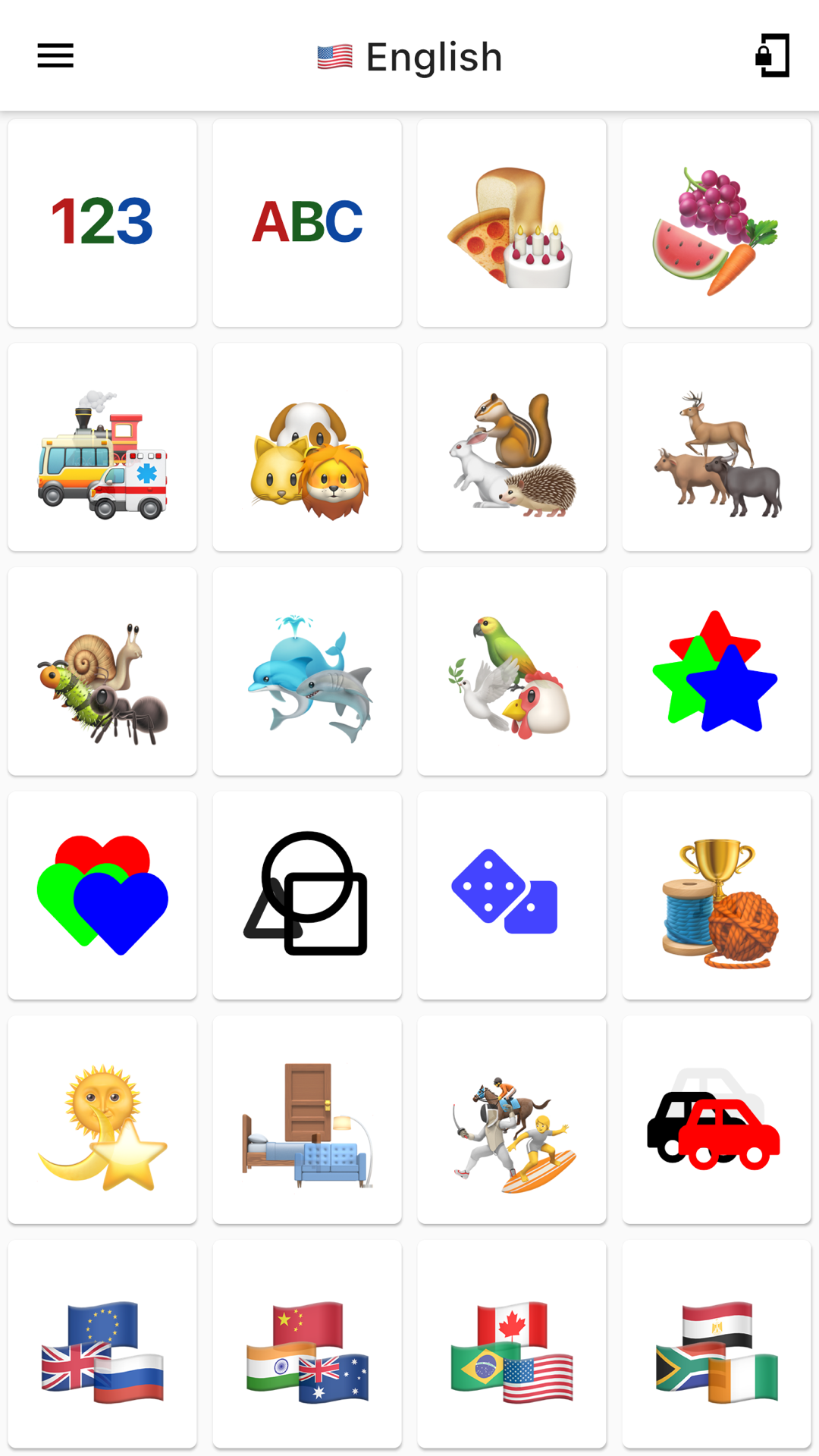Open the Canada, Brazil and USA flags tile

pyautogui.click(x=512, y=1345)
